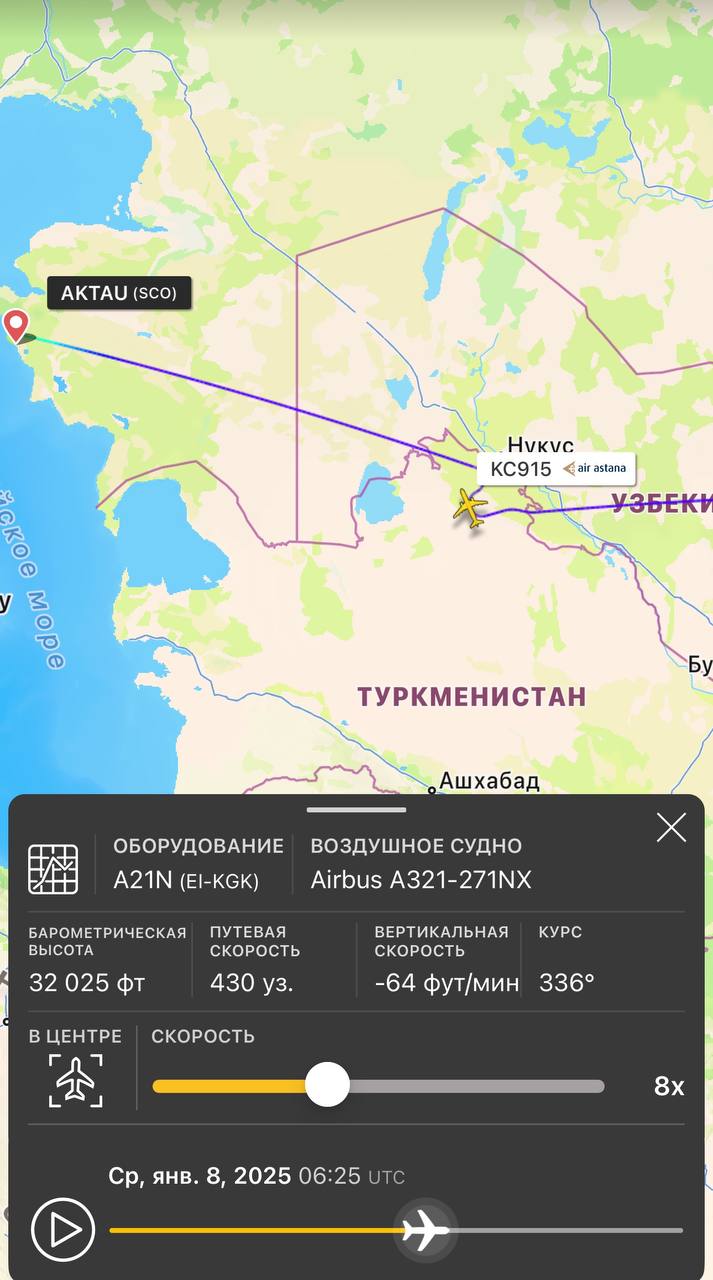This screenshot has height=1280, width=713.
Task: Tap the playback speed slider handle
Action: [x=327, y=1085]
